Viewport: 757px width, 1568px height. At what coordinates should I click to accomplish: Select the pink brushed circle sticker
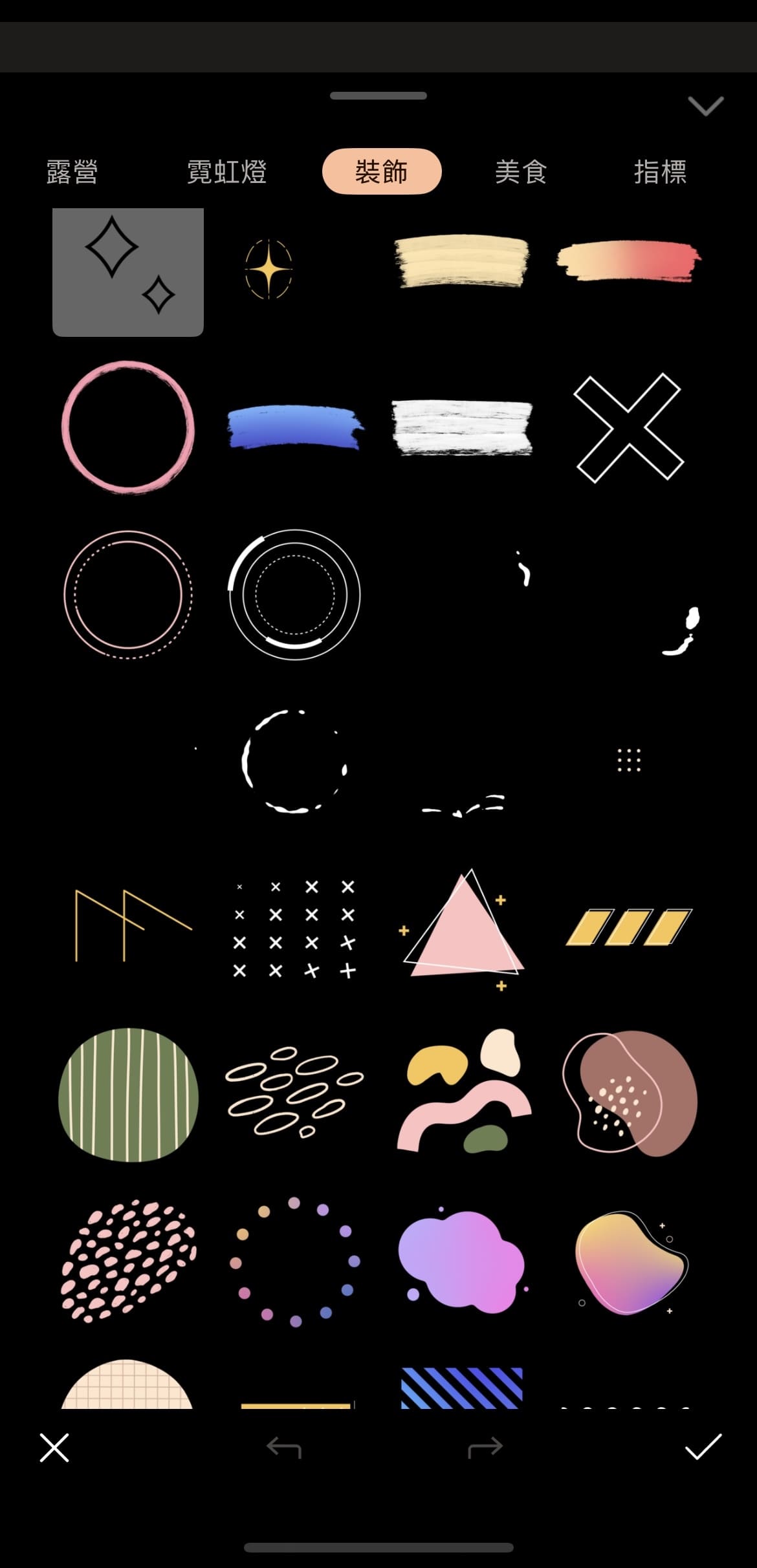point(128,427)
